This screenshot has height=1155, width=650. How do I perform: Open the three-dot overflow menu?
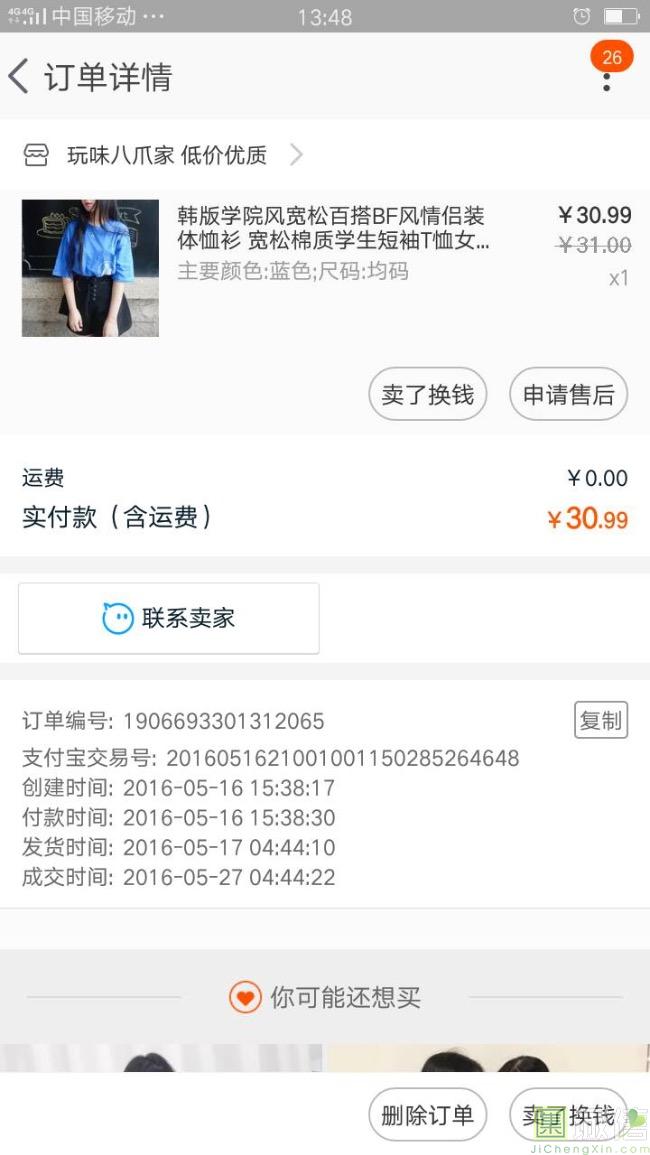click(x=606, y=78)
